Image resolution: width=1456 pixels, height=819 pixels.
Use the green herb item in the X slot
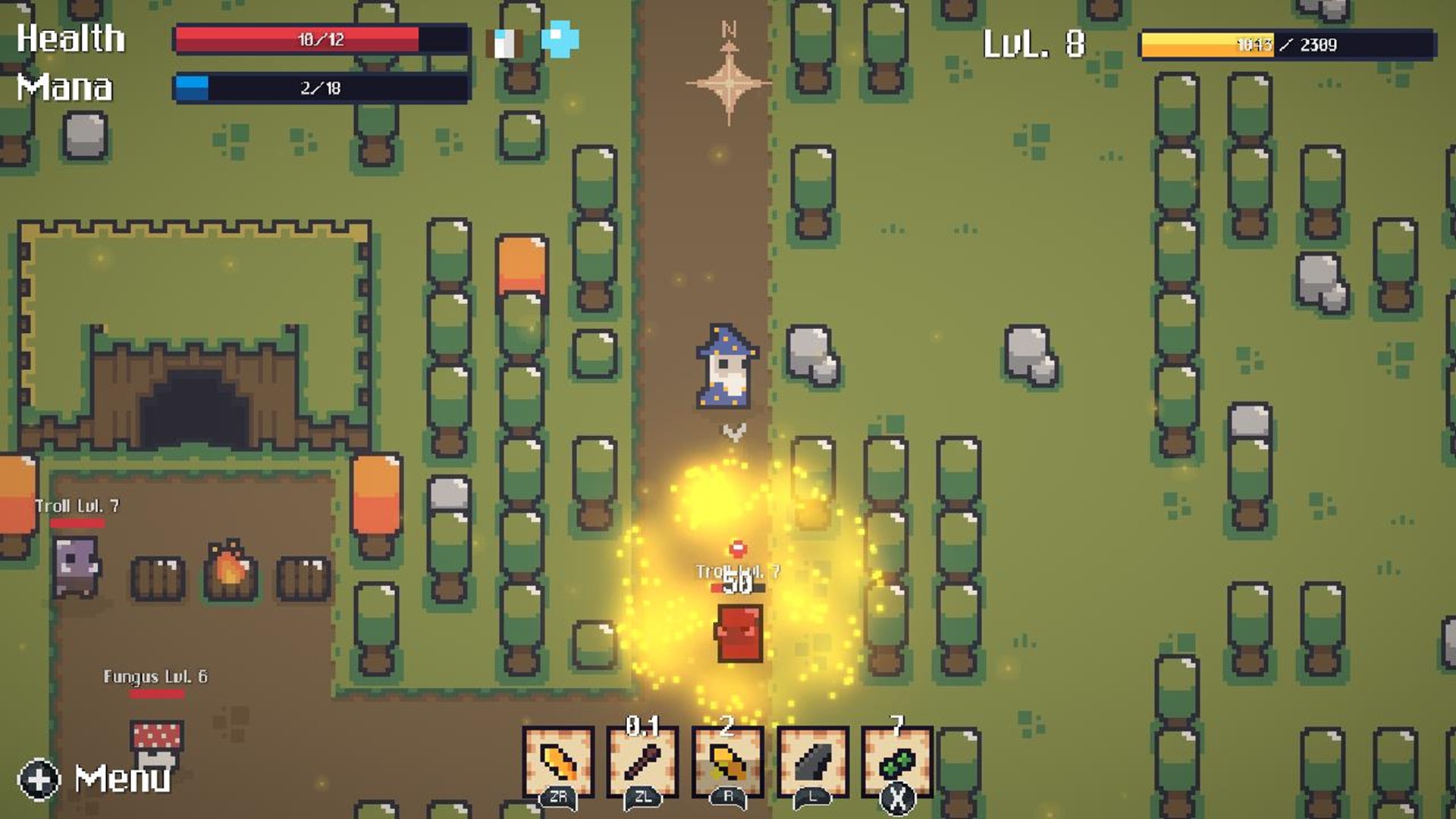point(897,762)
